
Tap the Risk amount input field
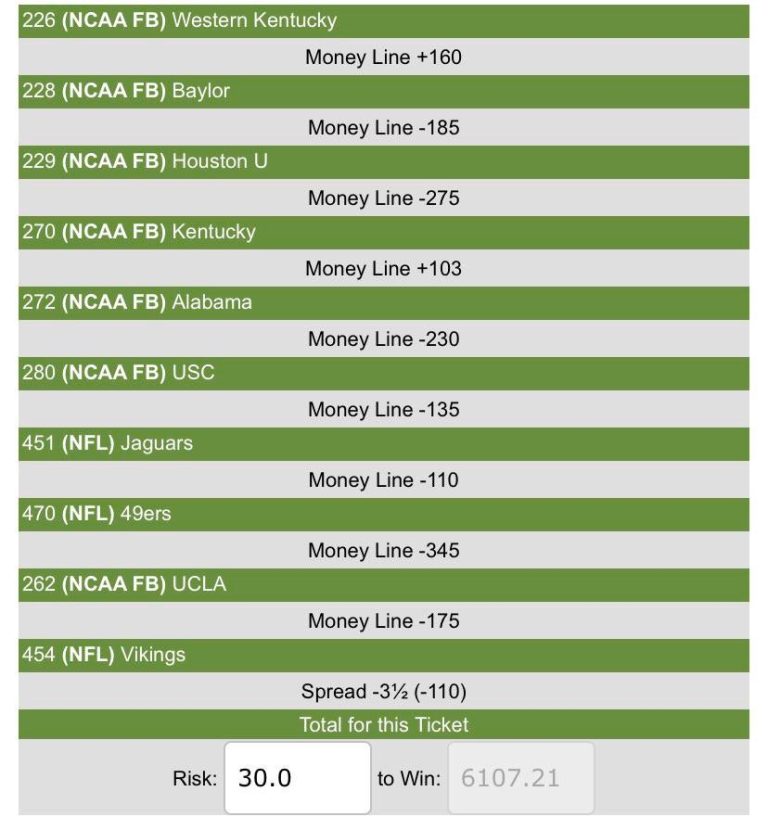[297, 777]
